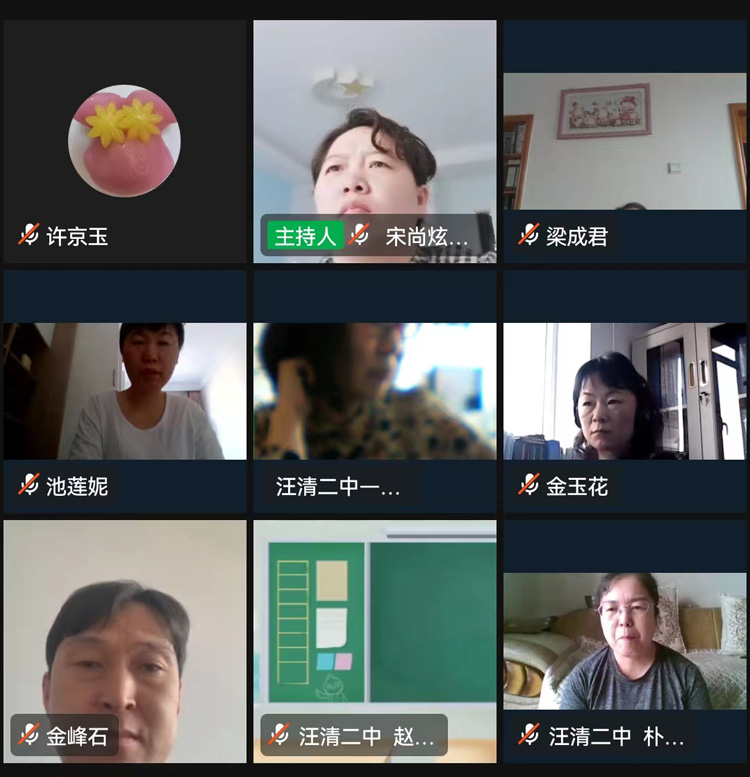The width and height of the screenshot is (750, 777).
Task: Open the host 宋尚炫's video tile
Action: coord(374,140)
